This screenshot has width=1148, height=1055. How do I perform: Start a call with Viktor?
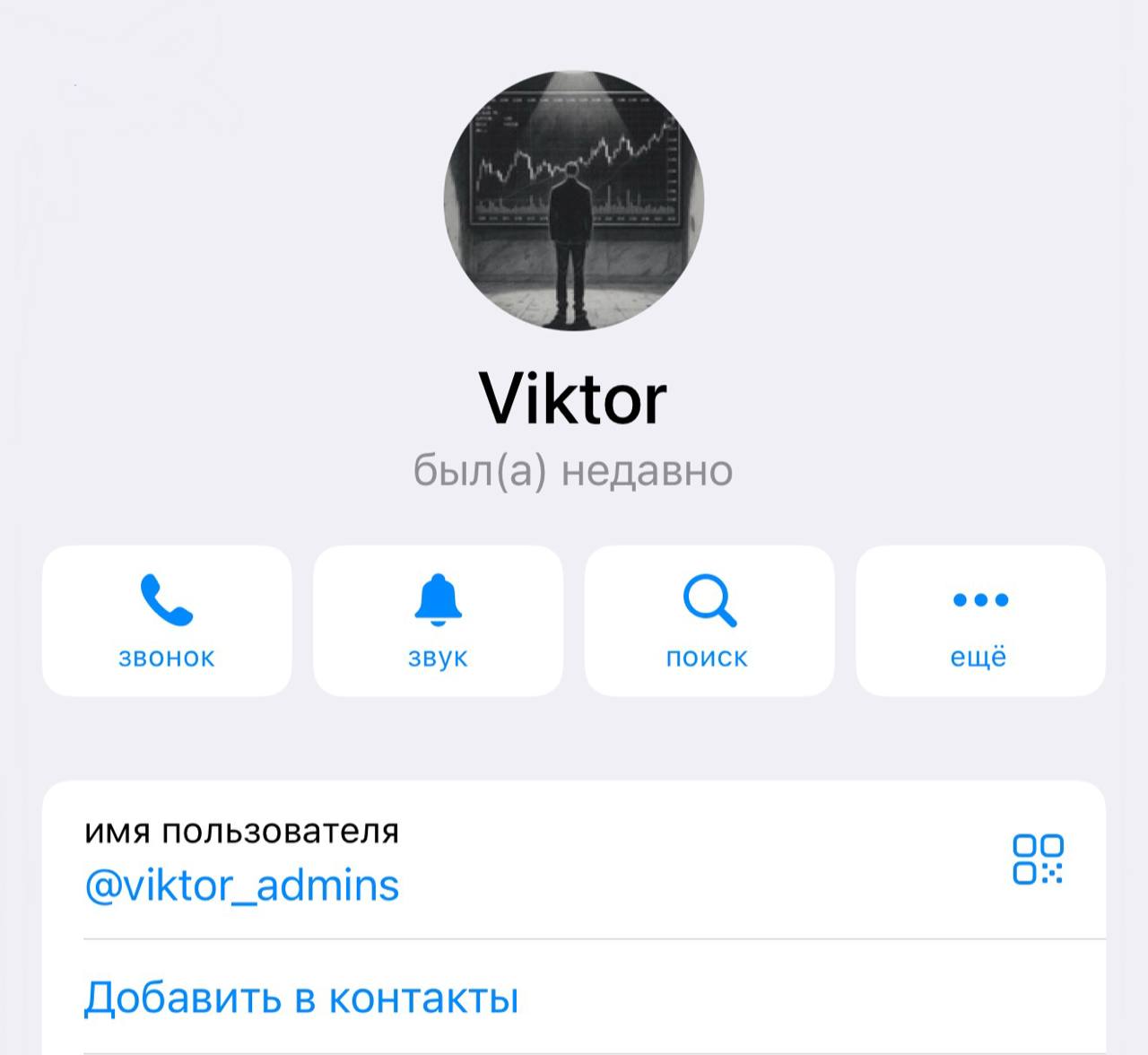click(x=167, y=621)
